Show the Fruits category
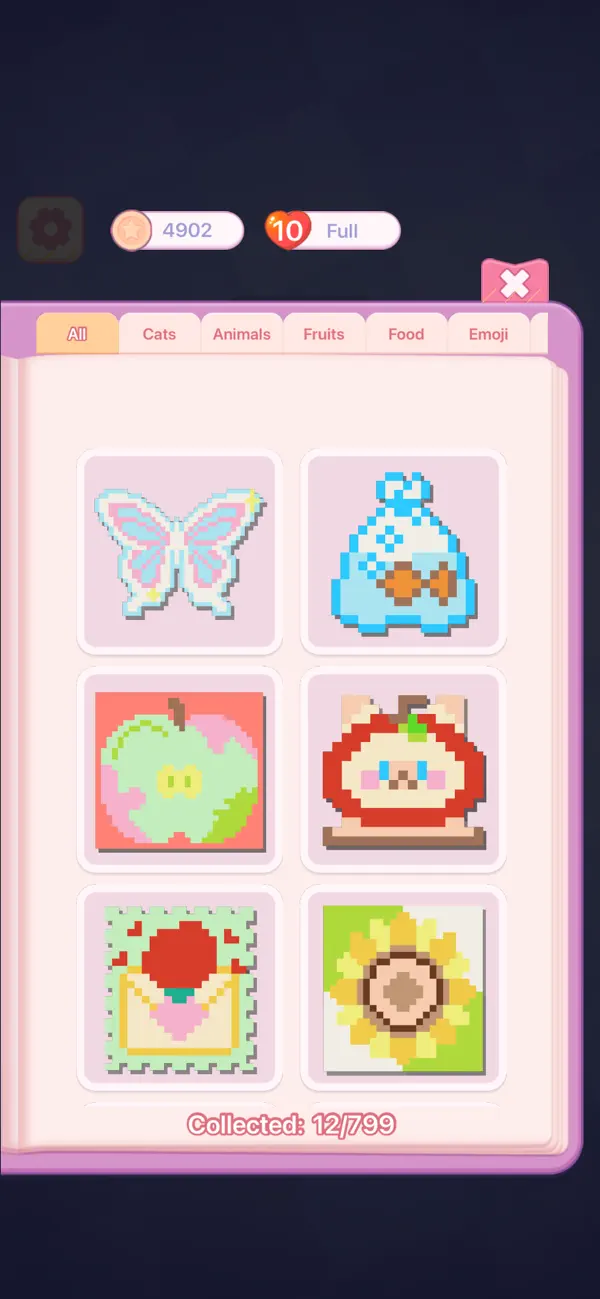This screenshot has width=600, height=1299. tap(323, 334)
